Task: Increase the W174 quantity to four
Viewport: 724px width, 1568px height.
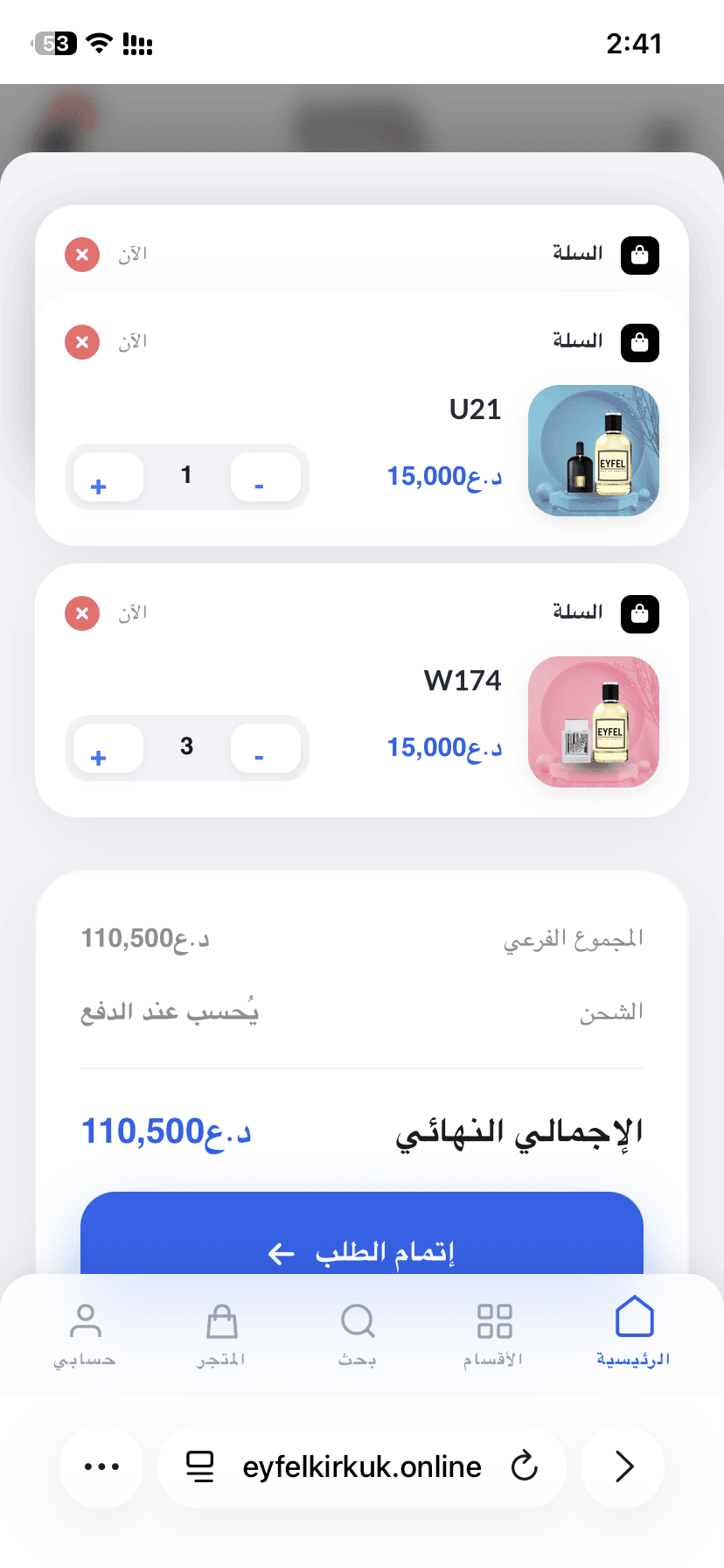Action: [101, 755]
